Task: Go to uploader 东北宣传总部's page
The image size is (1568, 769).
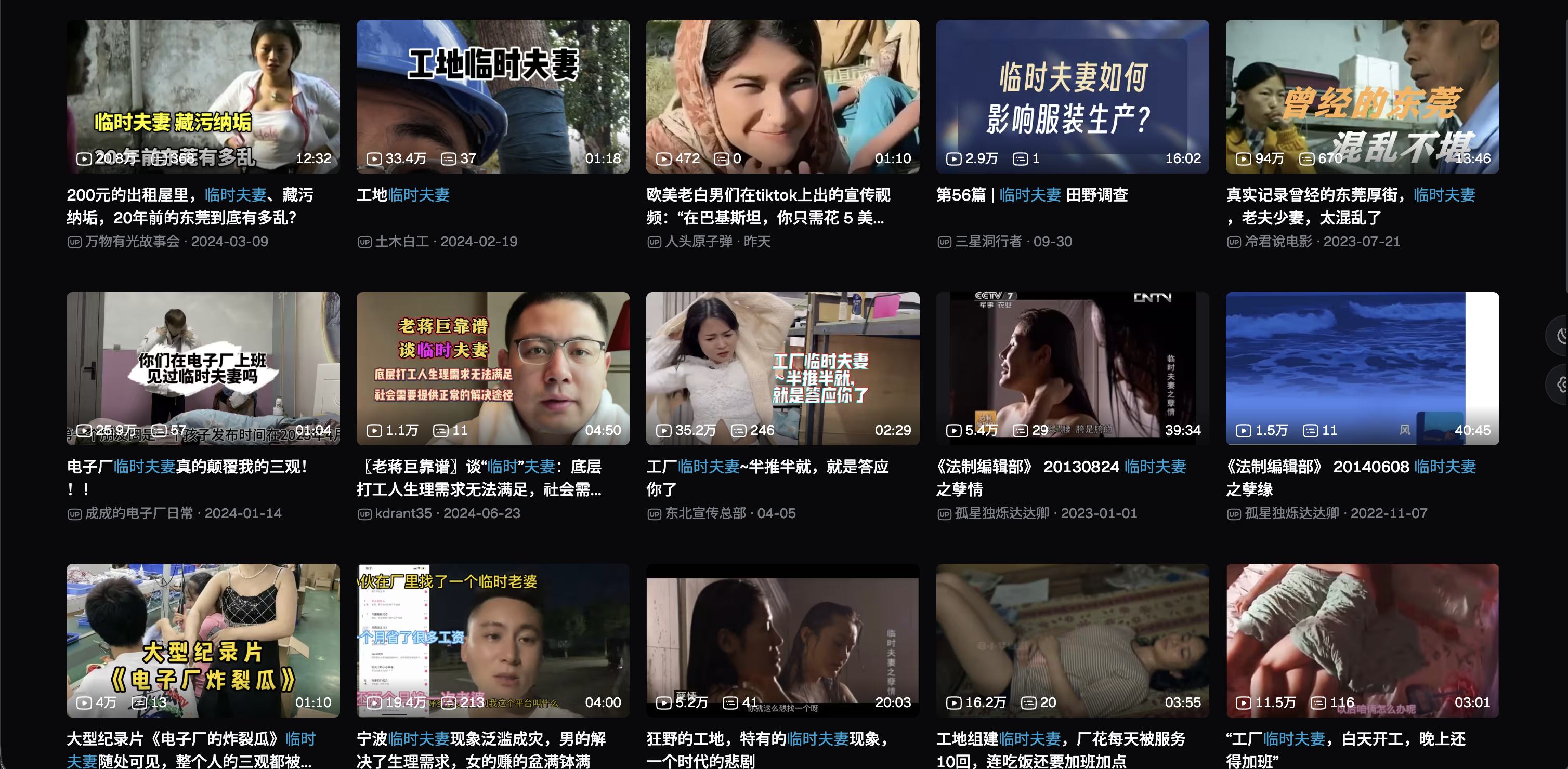Action: click(705, 513)
